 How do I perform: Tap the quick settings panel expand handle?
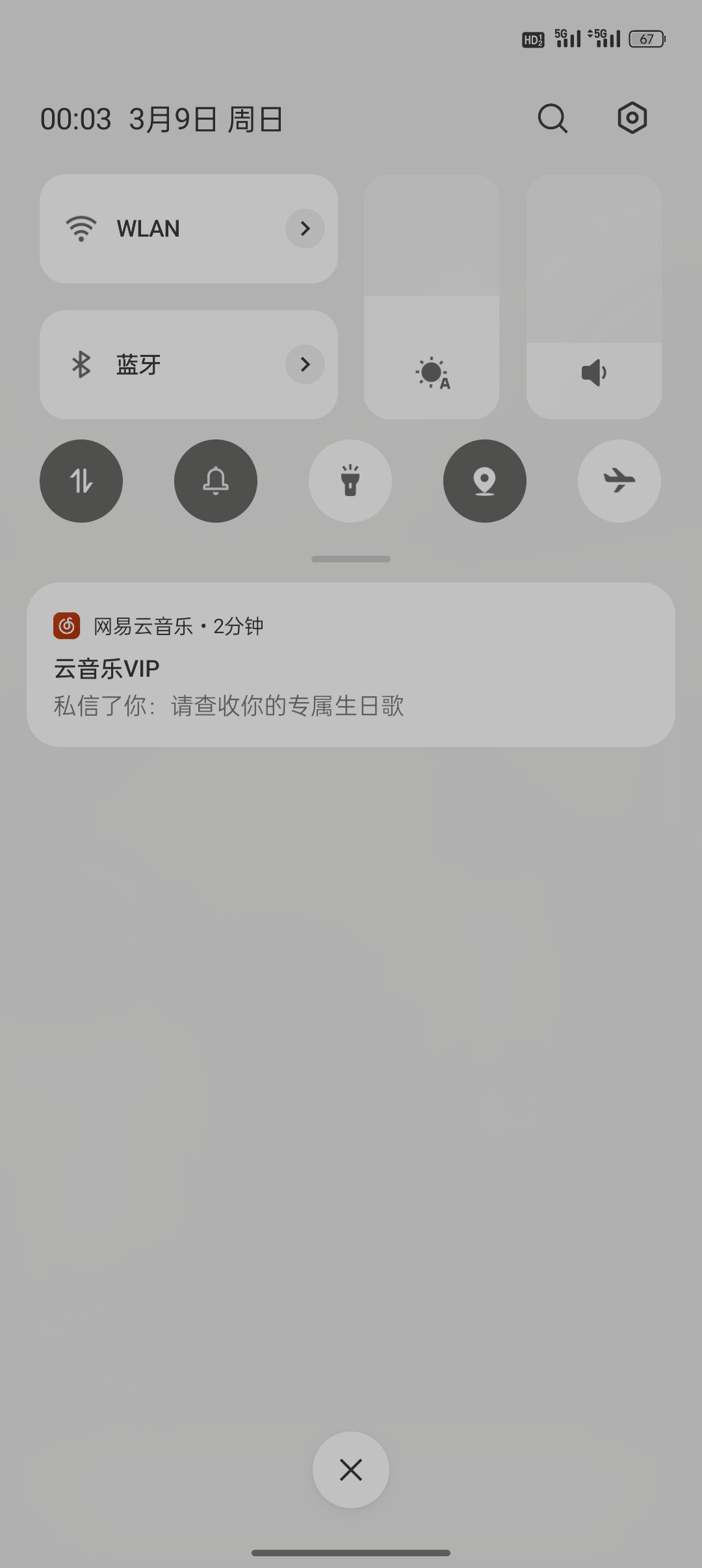pos(351,559)
